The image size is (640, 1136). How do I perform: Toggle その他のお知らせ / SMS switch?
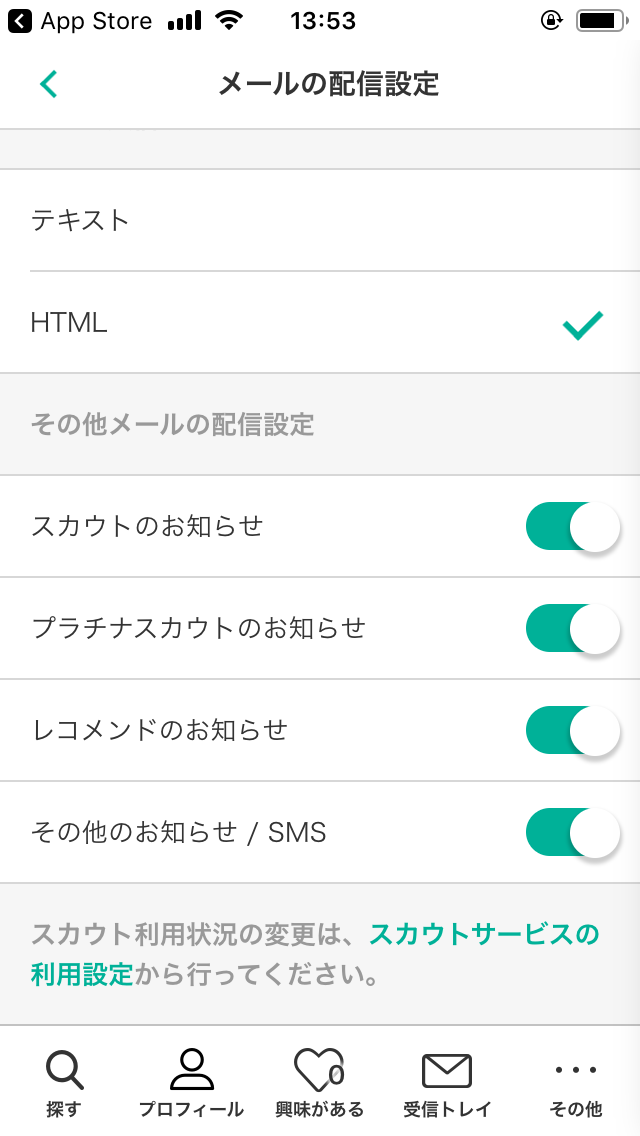(573, 833)
